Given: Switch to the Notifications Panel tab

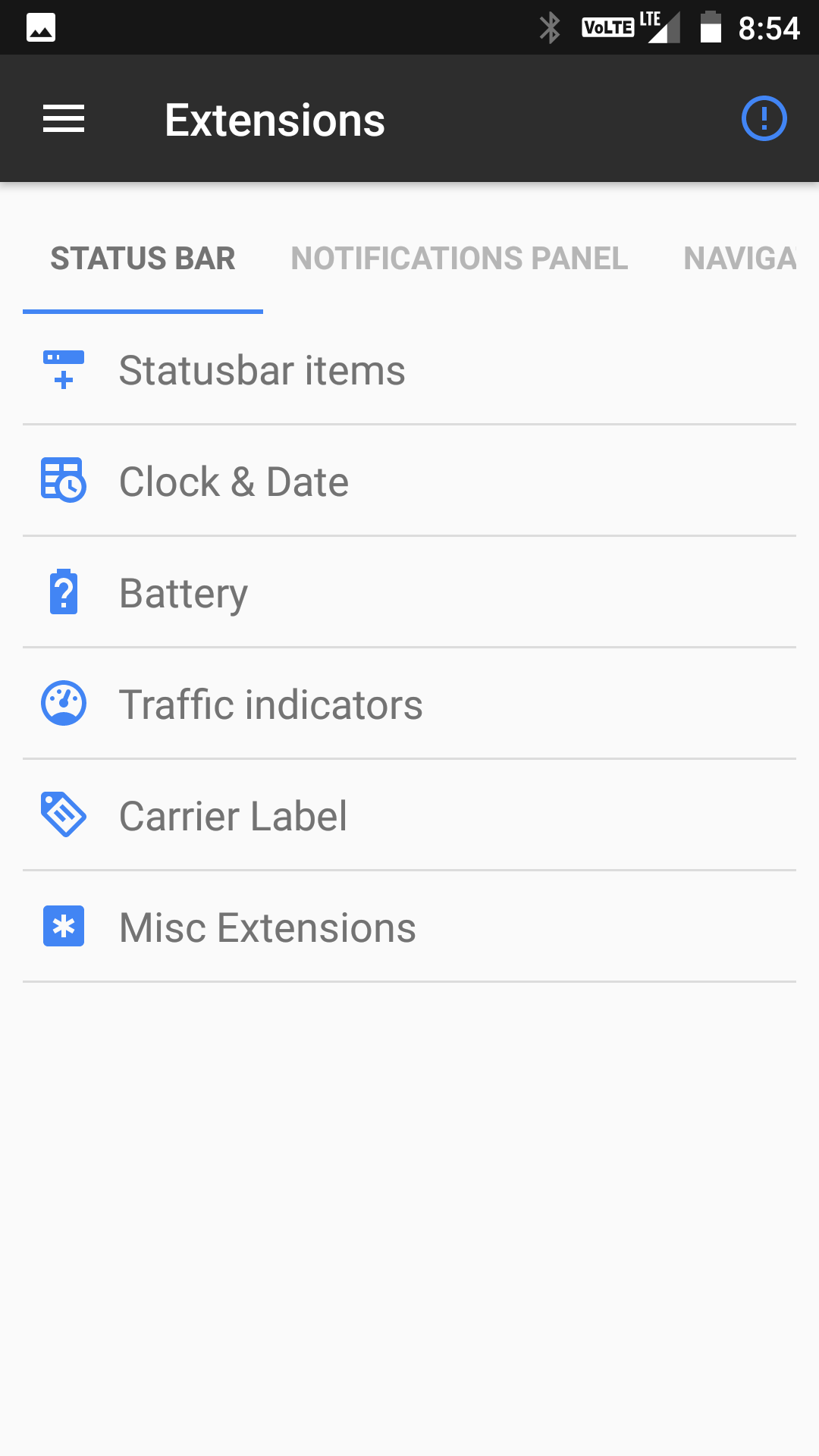Looking at the screenshot, I should pos(460,259).
